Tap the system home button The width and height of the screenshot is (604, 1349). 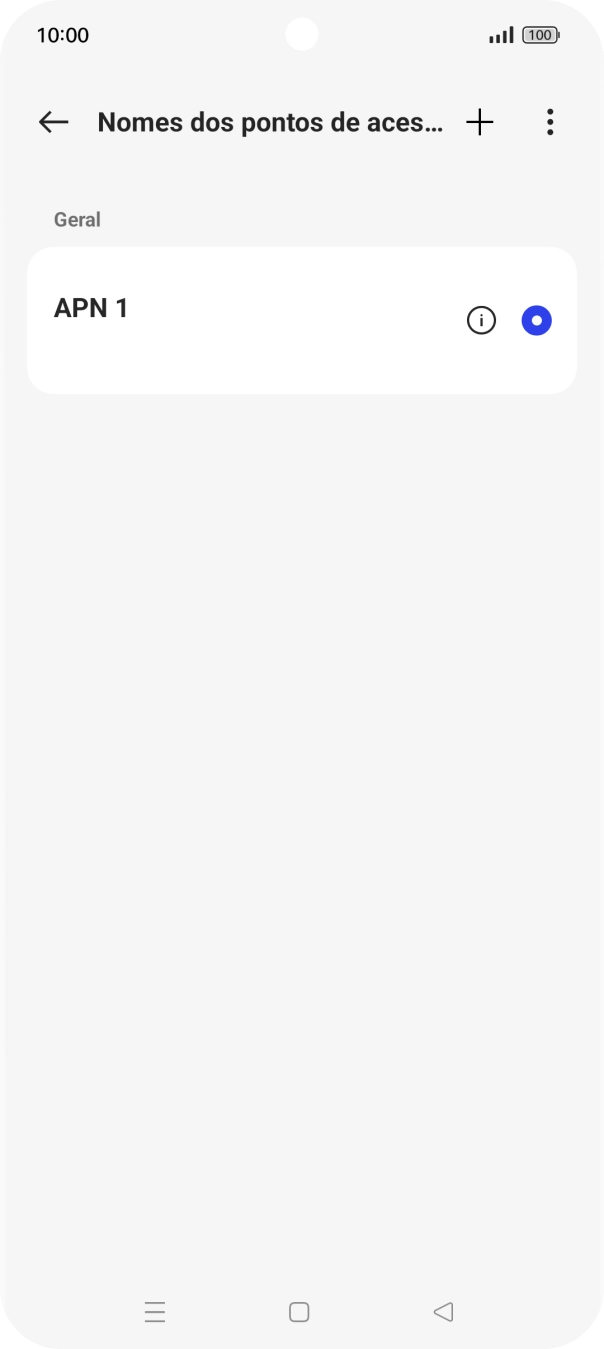[299, 1312]
